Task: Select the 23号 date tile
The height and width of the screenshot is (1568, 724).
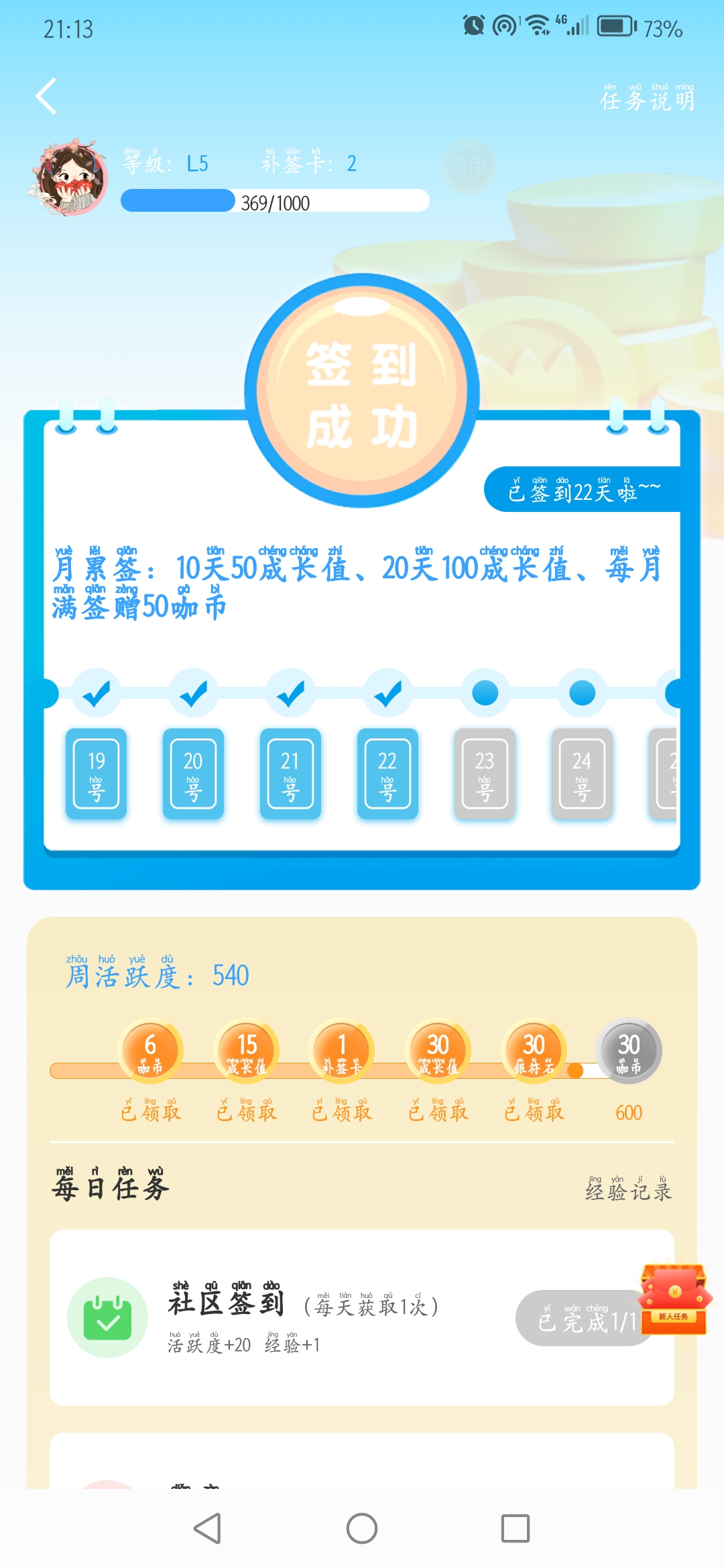Action: click(x=485, y=773)
